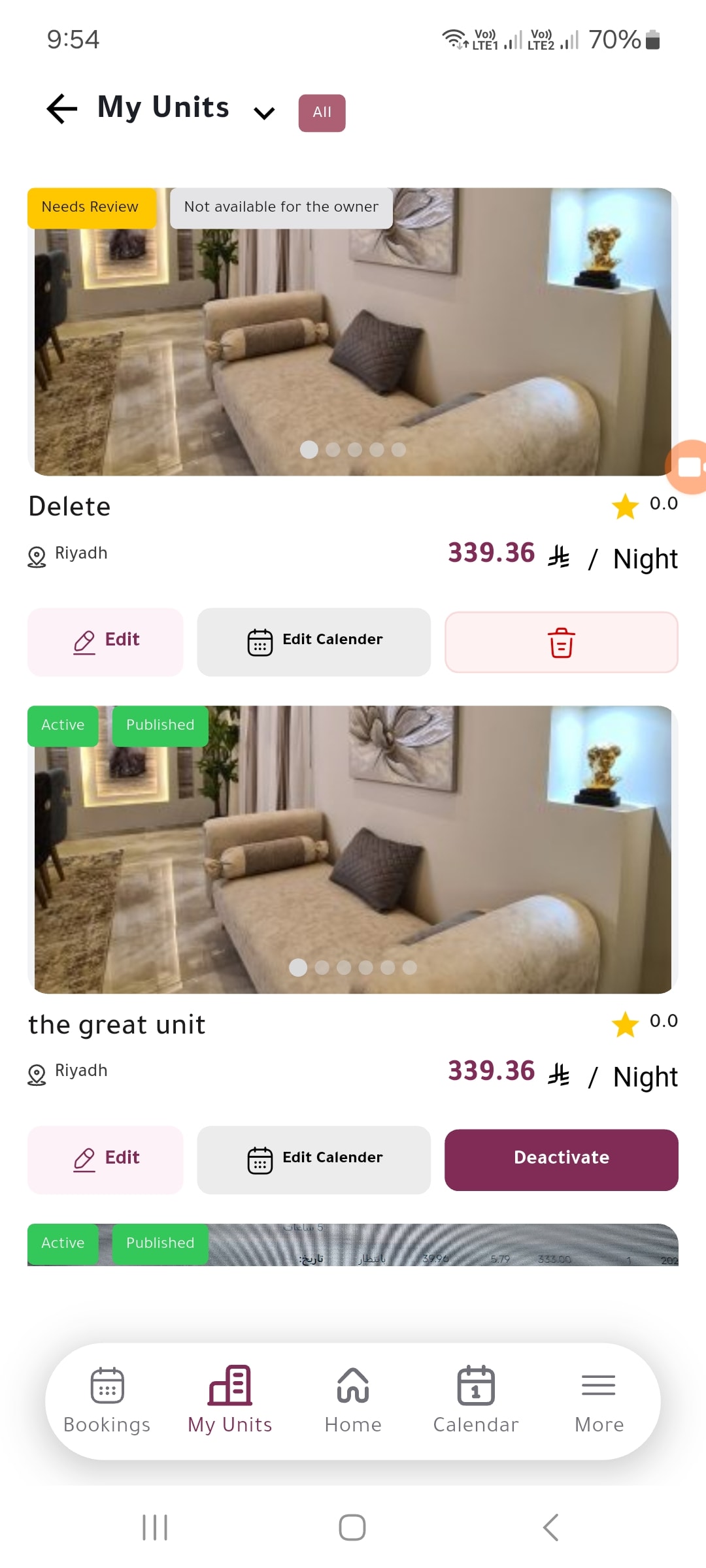Select the My Units tab
The width and height of the screenshot is (706, 1568).
pos(230,1400)
